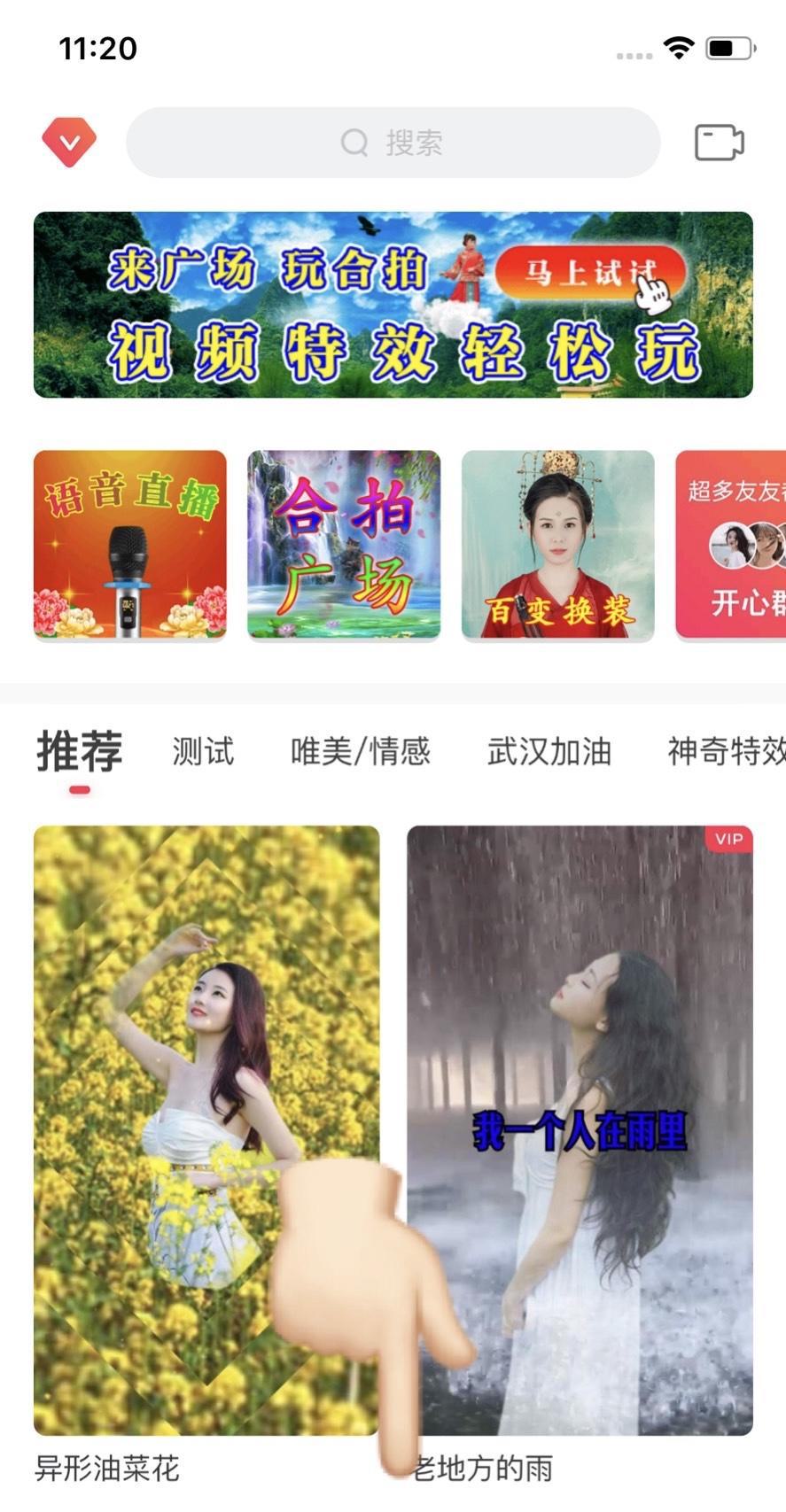This screenshot has height=1512, width=786.
Task: Select the 推荐 tab
Action: 80,752
